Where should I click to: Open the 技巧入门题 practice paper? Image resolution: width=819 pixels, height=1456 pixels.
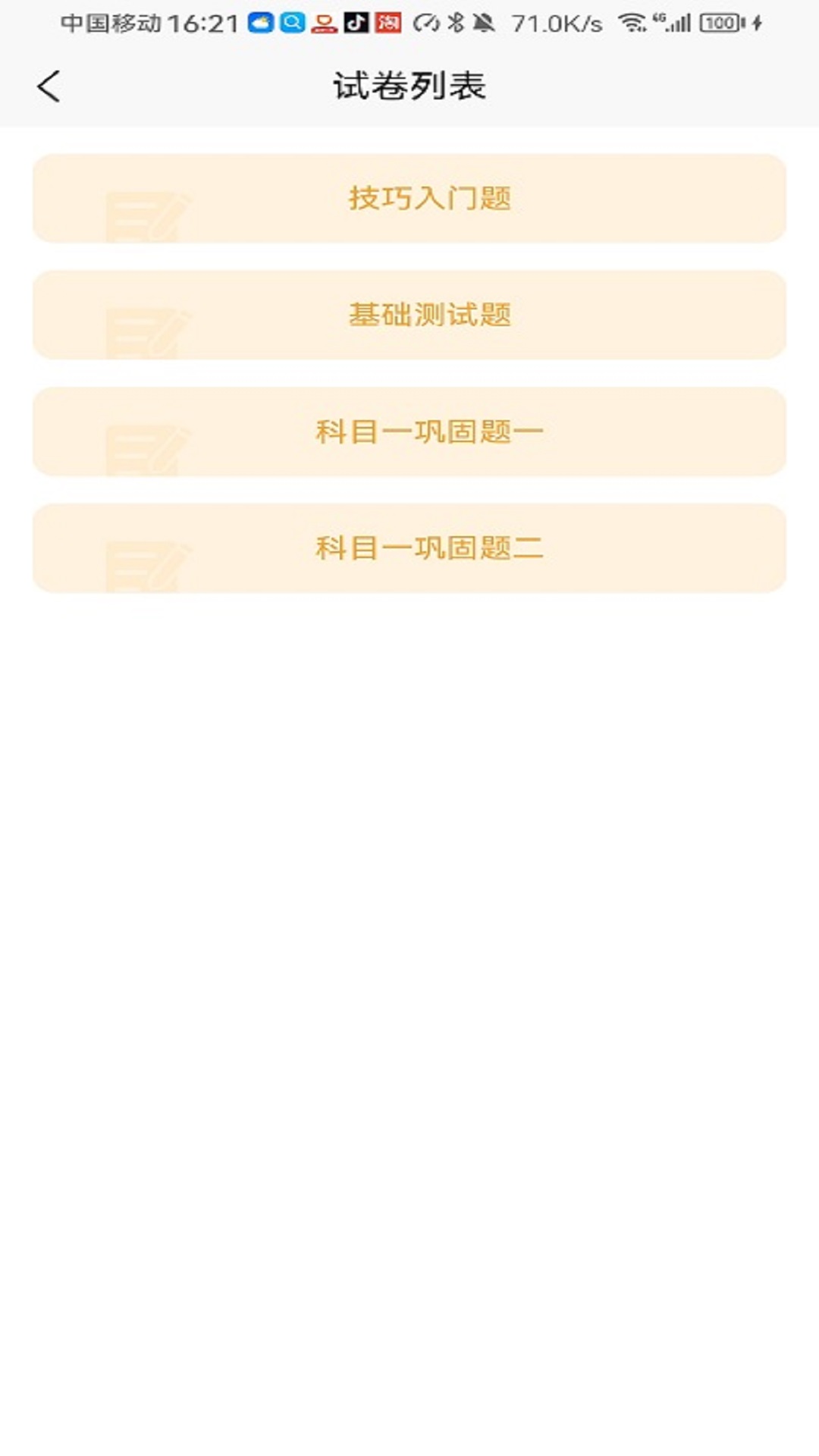pyautogui.click(x=428, y=199)
